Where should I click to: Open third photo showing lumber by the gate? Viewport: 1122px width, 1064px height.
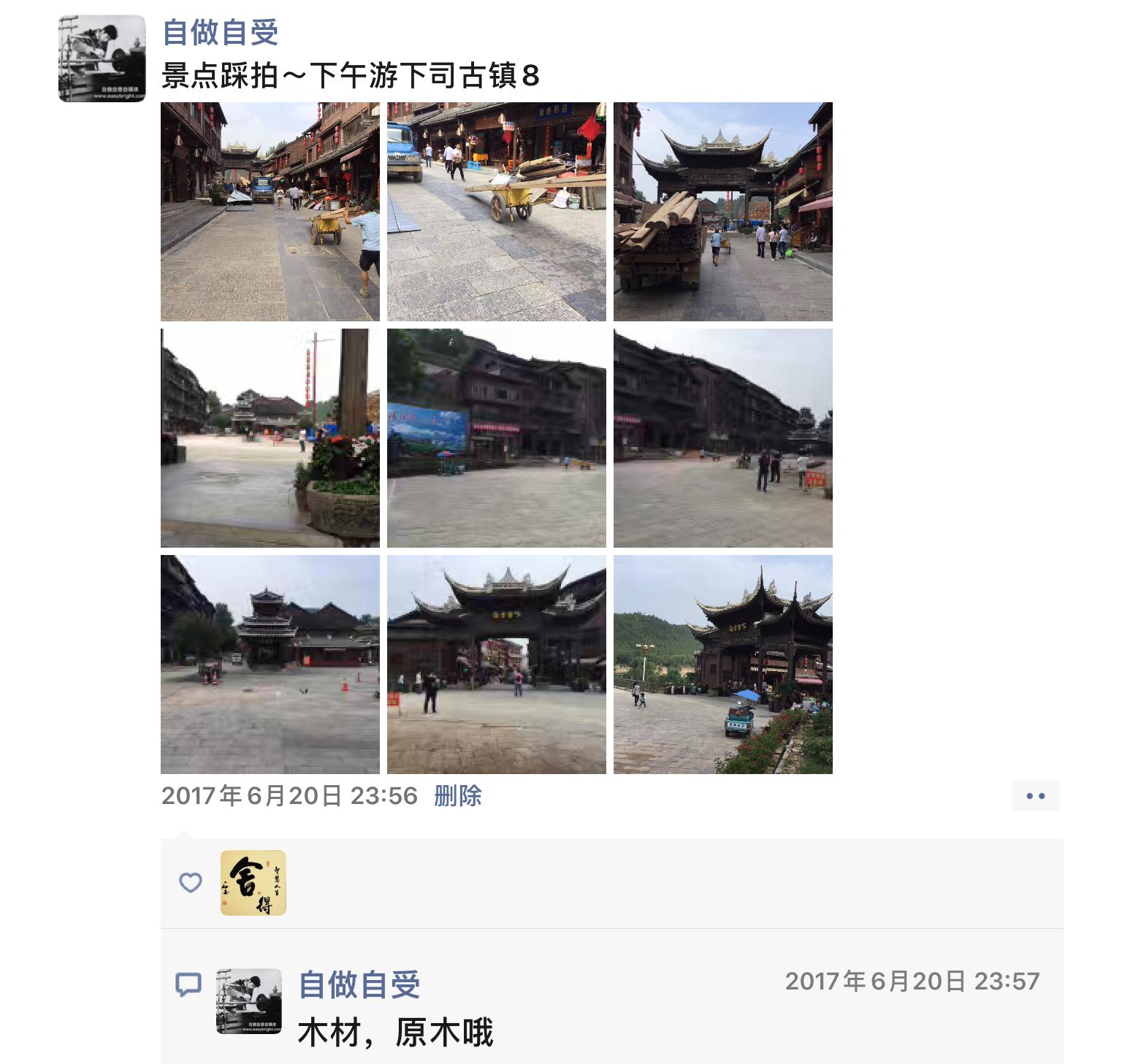click(x=723, y=212)
